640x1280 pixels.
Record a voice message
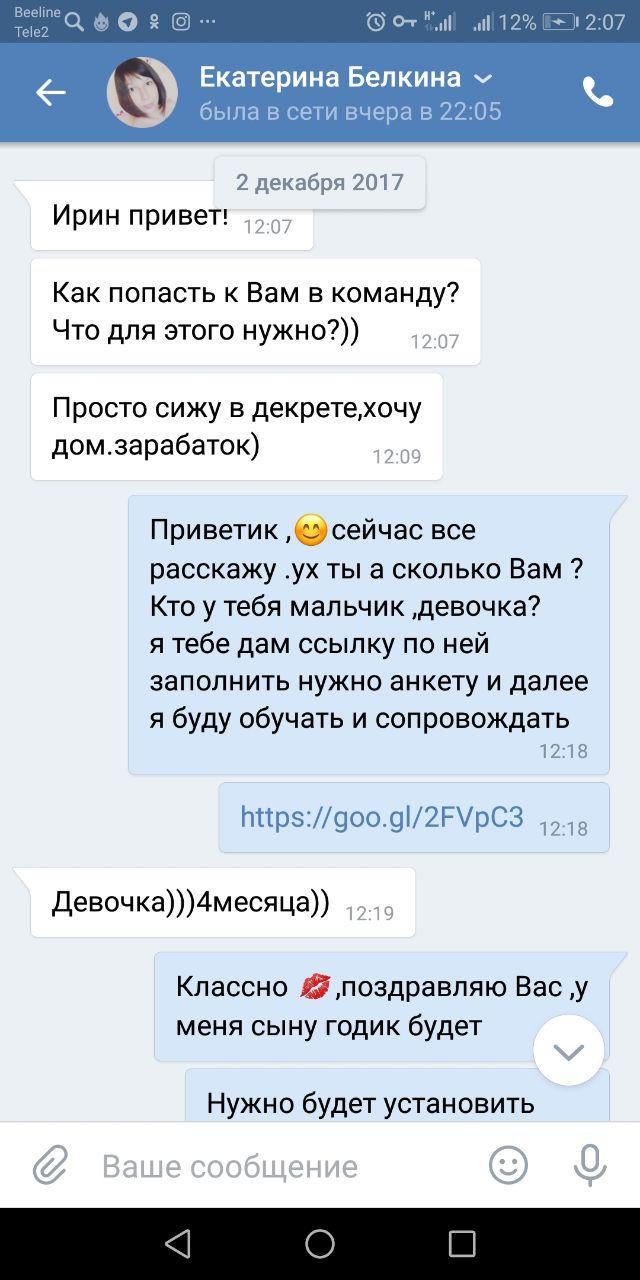(590, 1166)
